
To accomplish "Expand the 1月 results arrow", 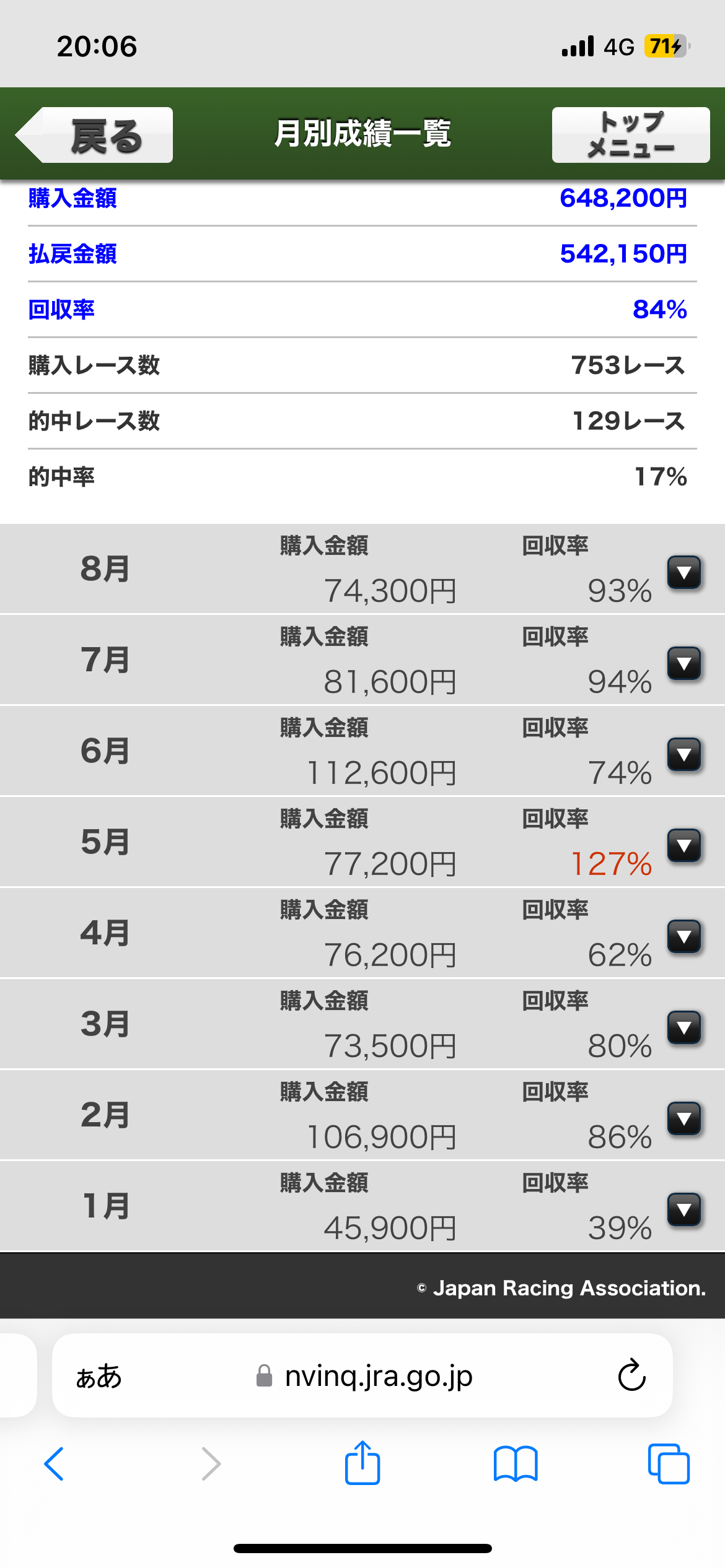I will pos(684,1209).
